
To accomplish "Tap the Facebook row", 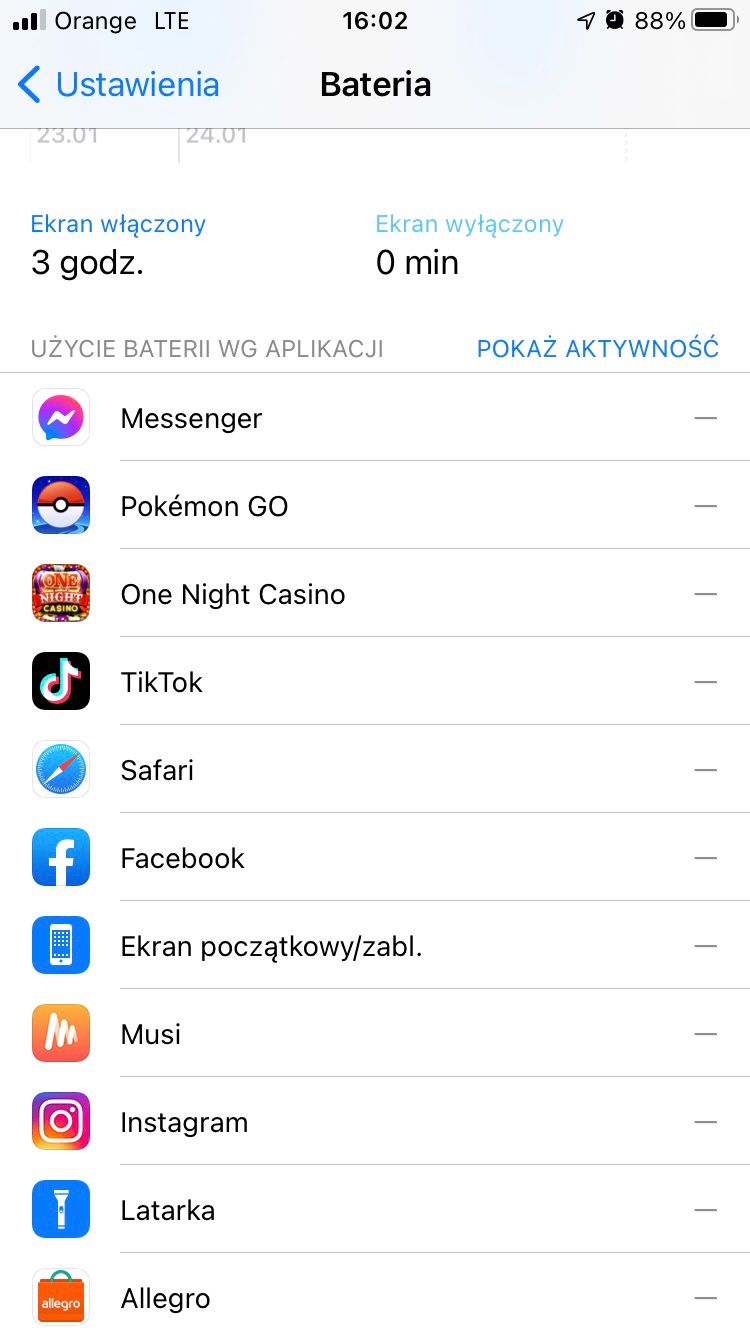I will pyautogui.click(x=375, y=858).
